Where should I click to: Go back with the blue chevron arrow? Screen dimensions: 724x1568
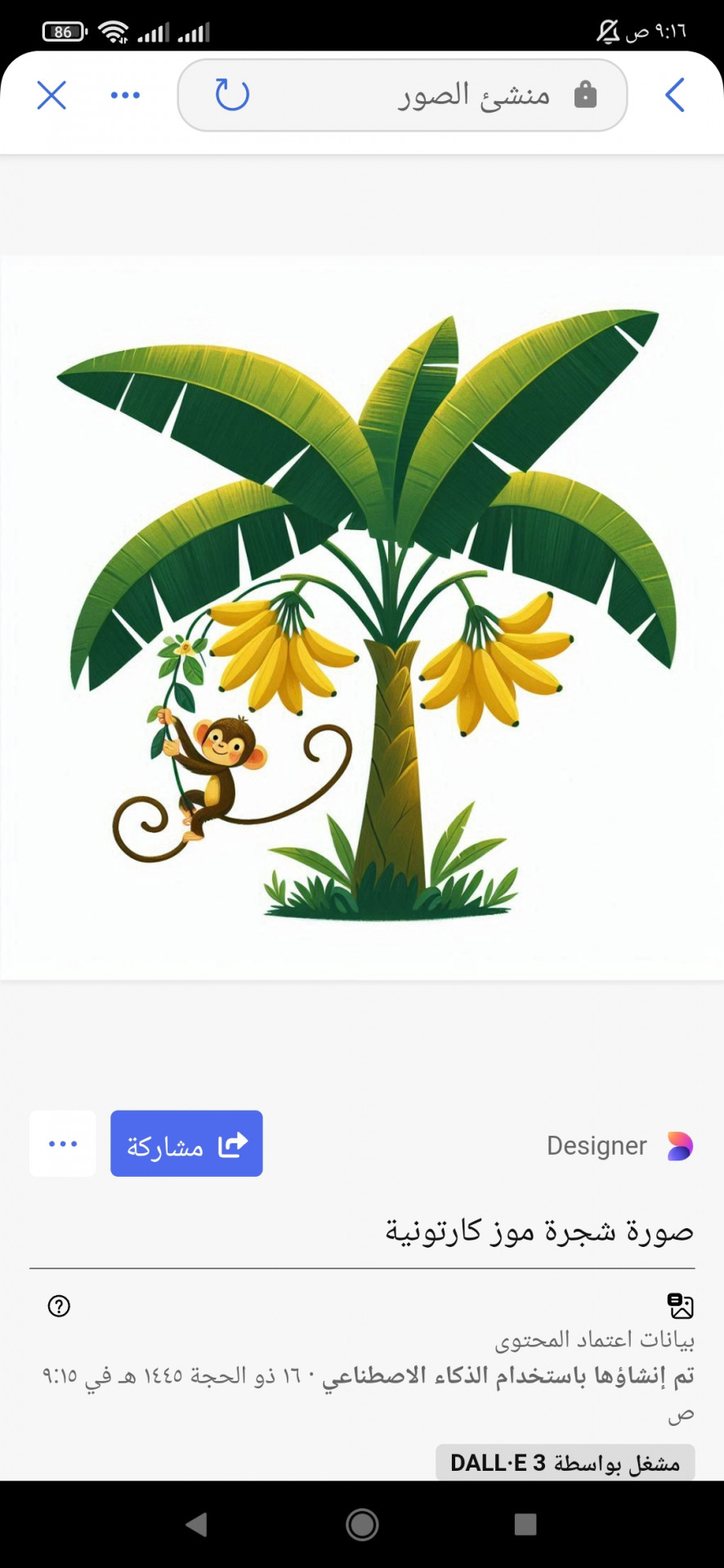675,95
